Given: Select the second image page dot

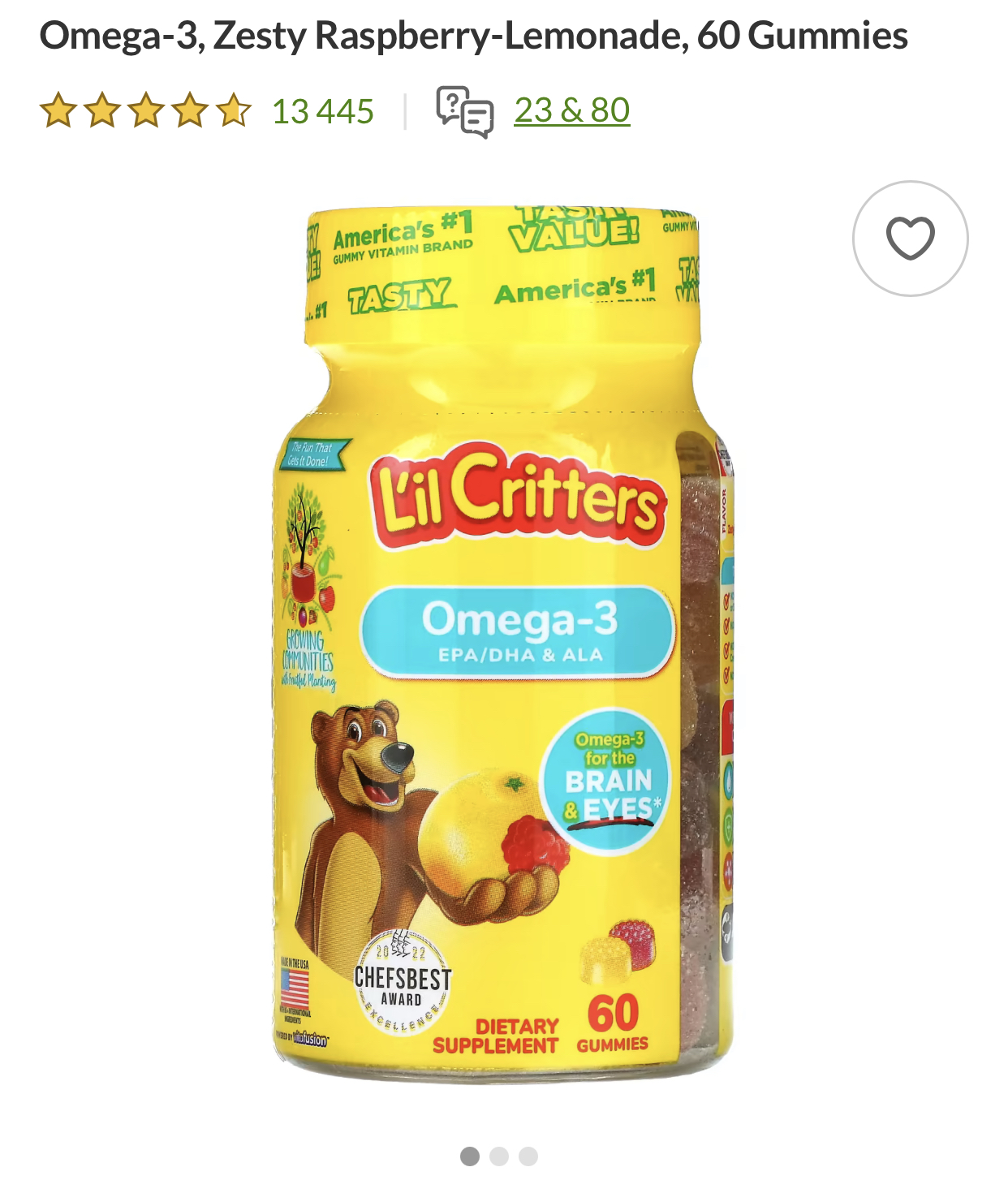Looking at the screenshot, I should (499, 1156).
